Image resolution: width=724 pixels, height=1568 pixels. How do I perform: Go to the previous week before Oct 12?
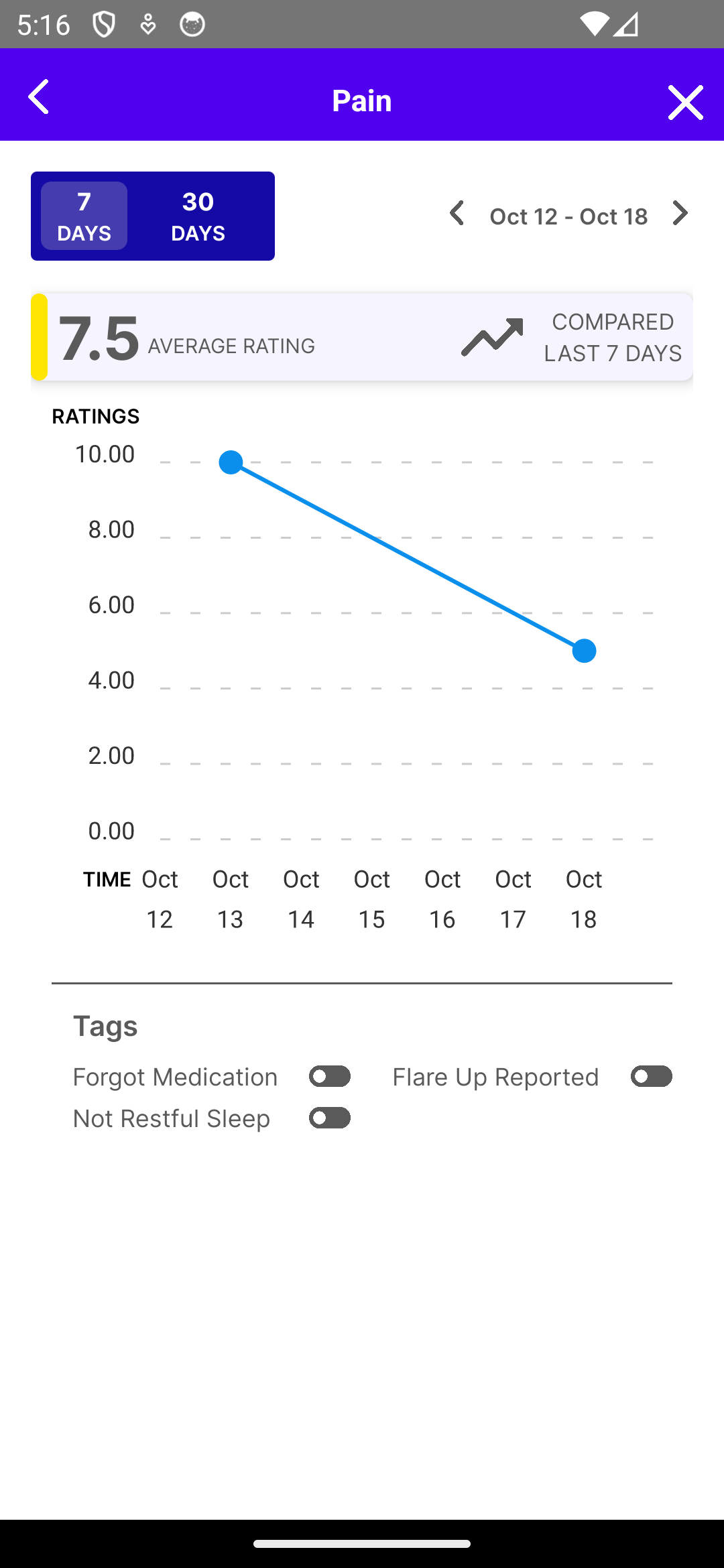coord(457,214)
